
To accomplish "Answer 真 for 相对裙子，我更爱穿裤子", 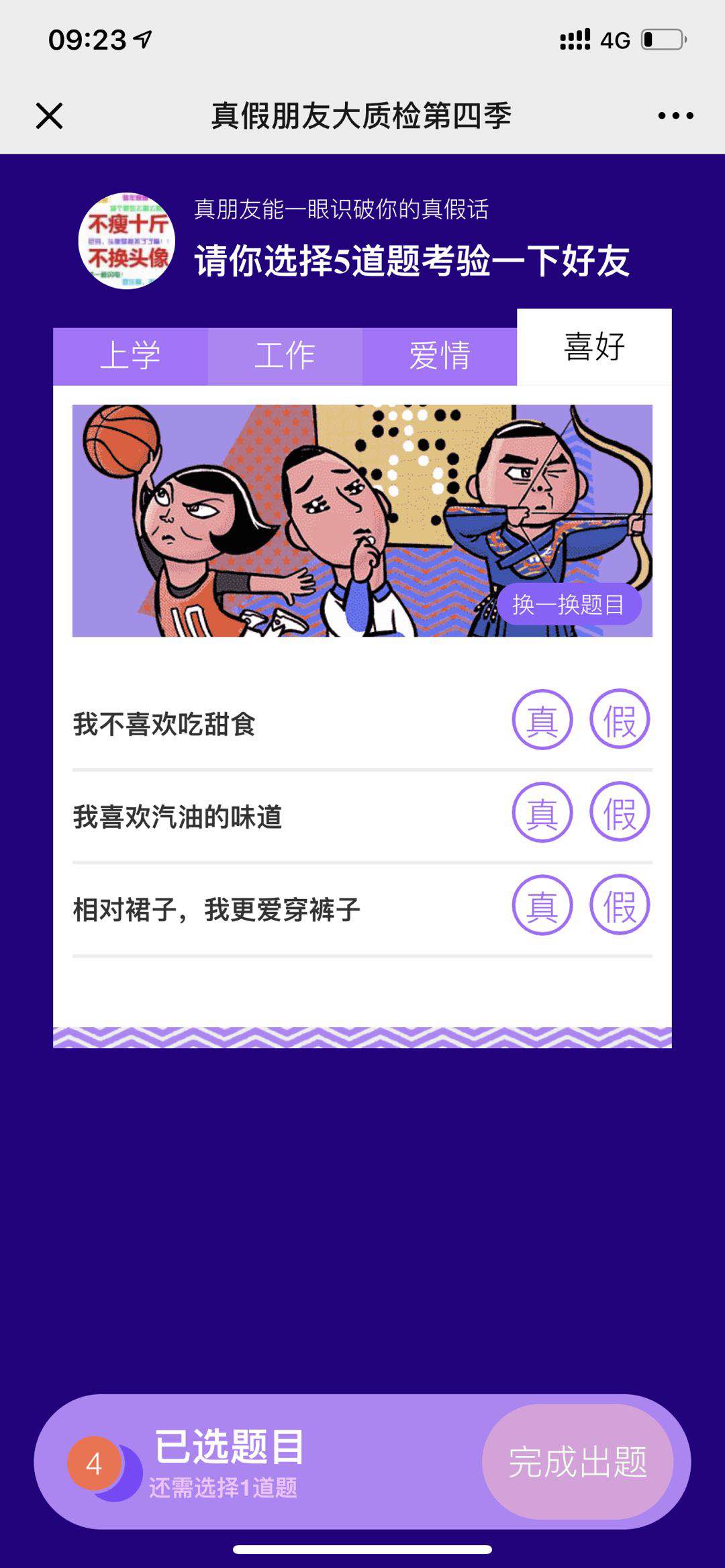I will coord(542,905).
